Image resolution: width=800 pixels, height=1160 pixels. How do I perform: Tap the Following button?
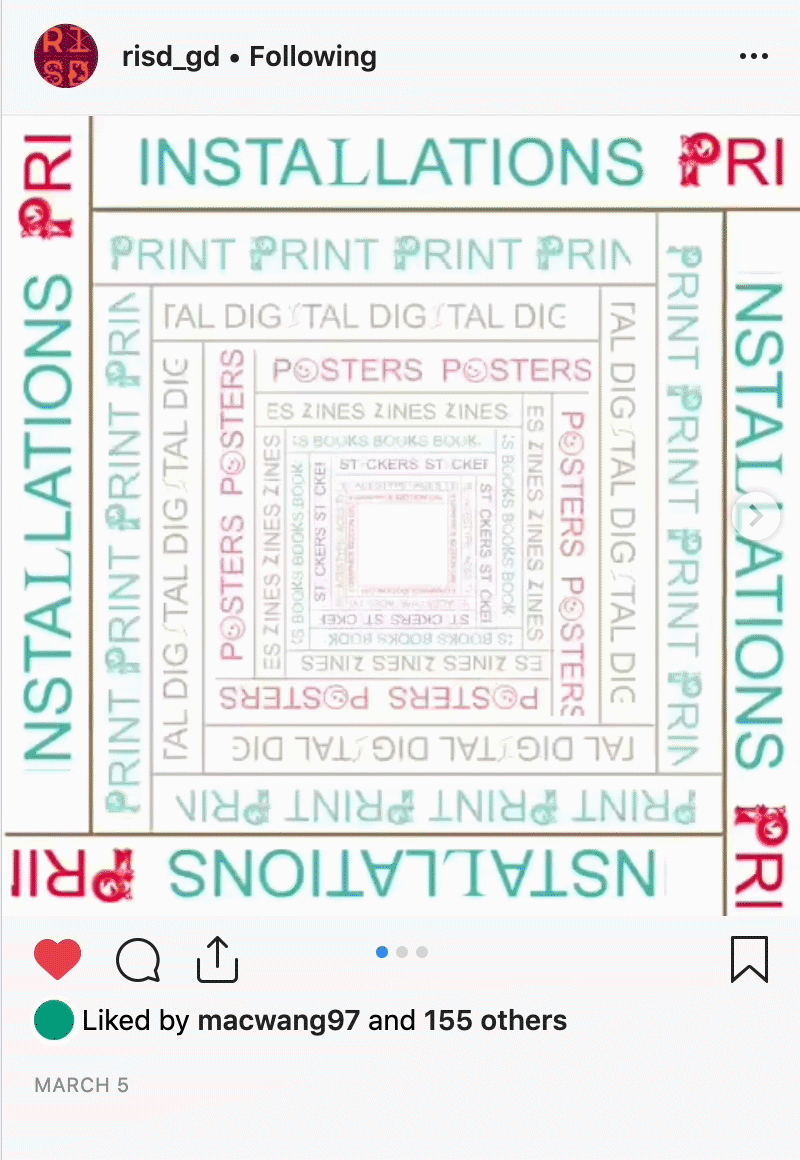(313, 57)
